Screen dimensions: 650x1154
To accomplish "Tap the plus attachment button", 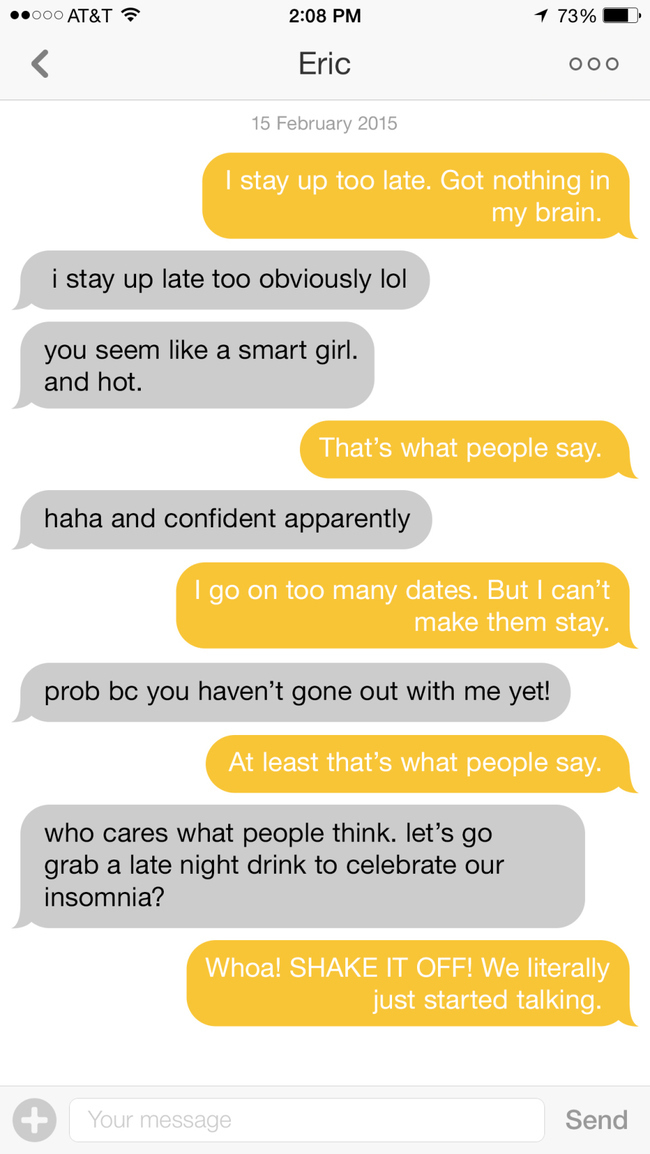I will click(x=34, y=1119).
